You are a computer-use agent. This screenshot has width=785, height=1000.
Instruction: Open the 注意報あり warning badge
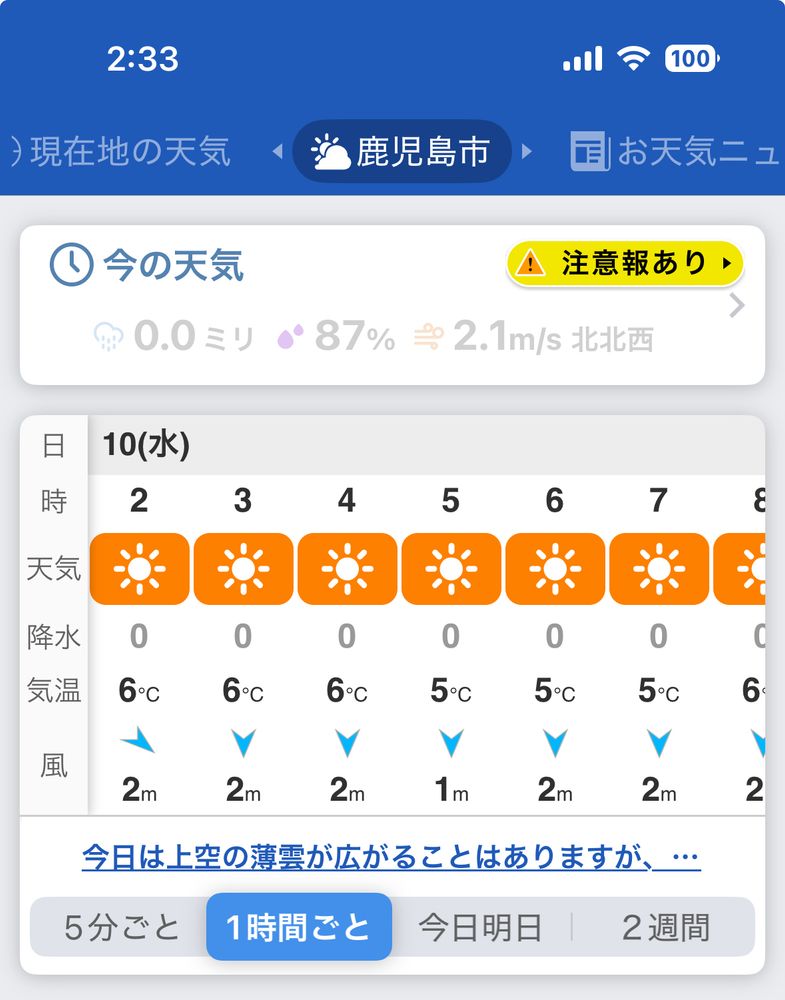click(x=625, y=264)
